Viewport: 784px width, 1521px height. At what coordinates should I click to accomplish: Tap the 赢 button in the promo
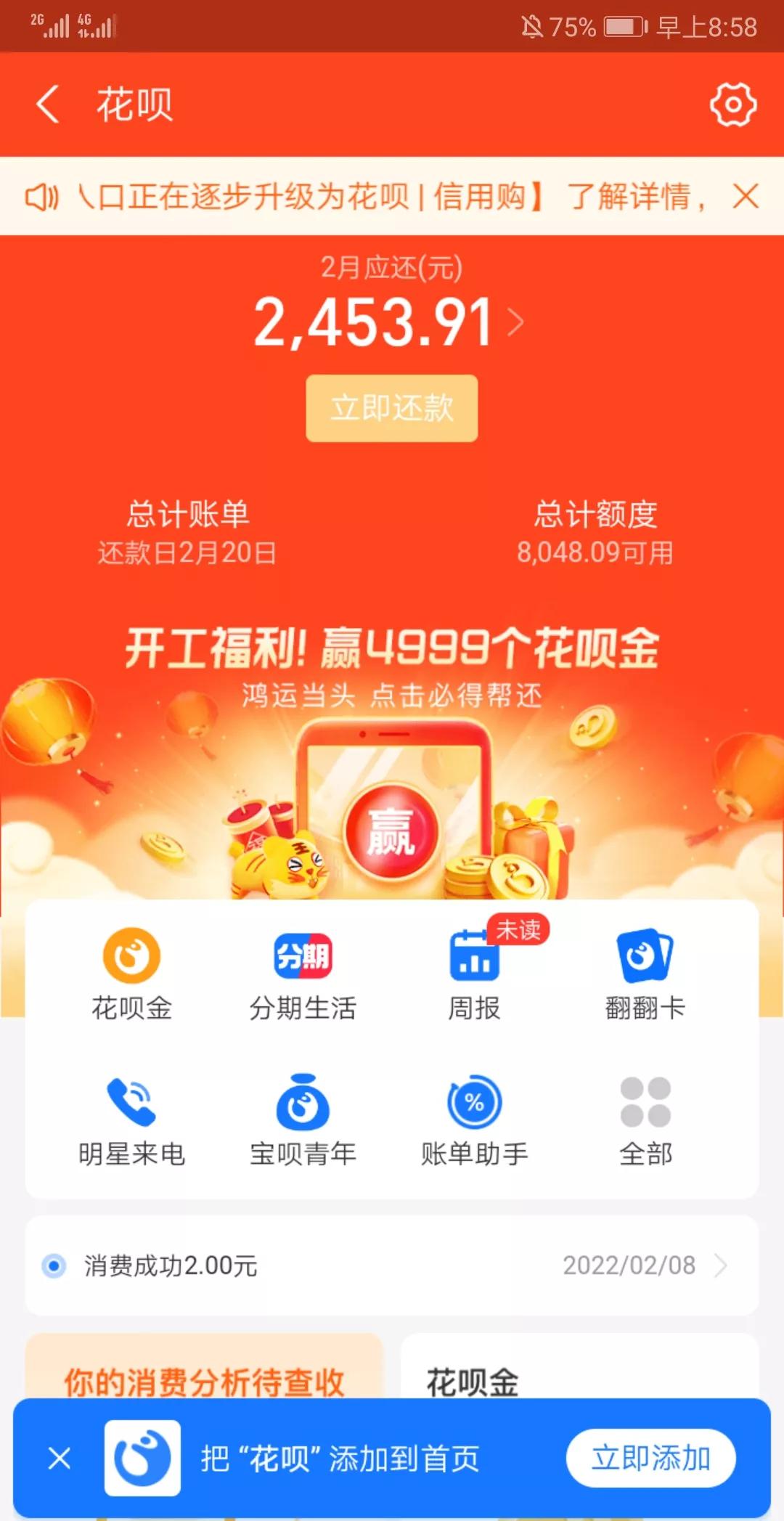pyautogui.click(x=391, y=831)
